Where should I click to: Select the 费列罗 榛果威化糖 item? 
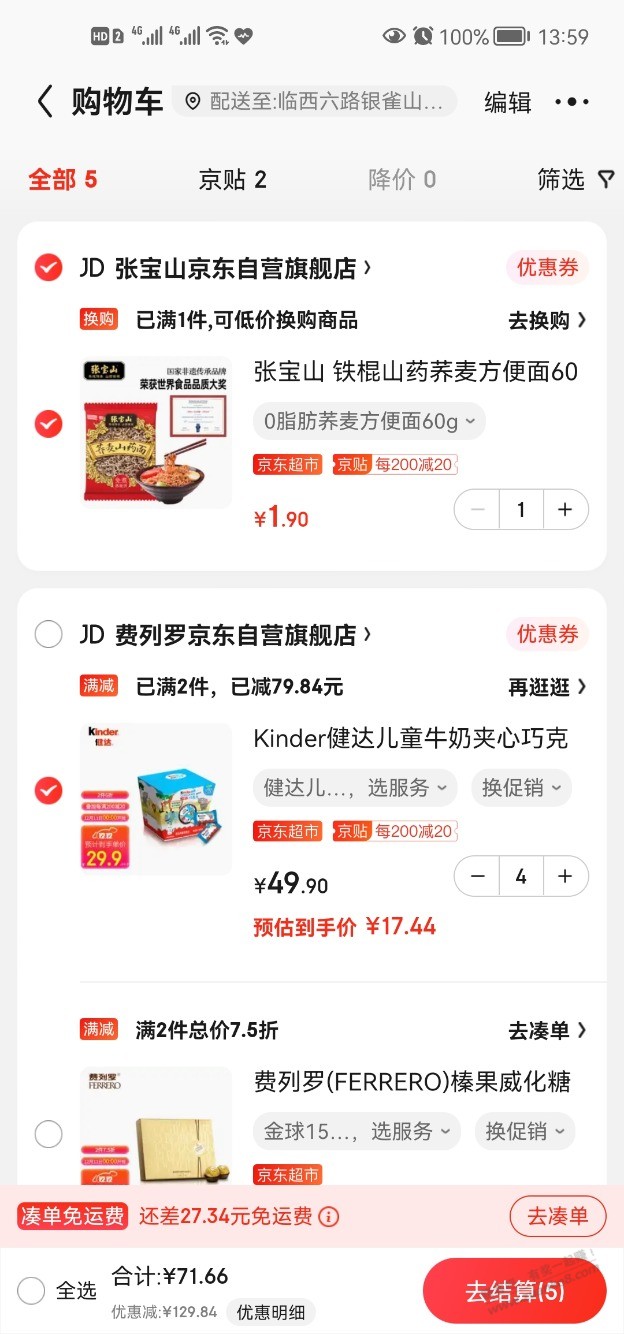[48, 1134]
